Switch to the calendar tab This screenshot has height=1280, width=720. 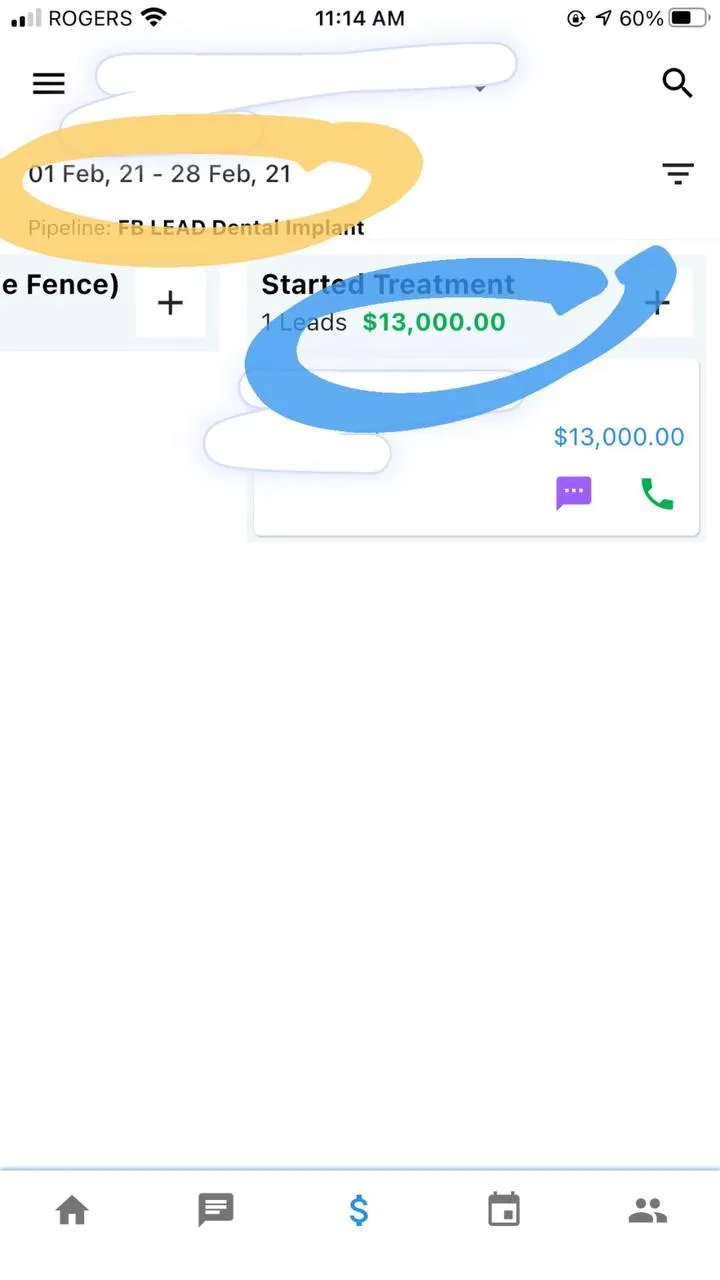pos(504,1211)
